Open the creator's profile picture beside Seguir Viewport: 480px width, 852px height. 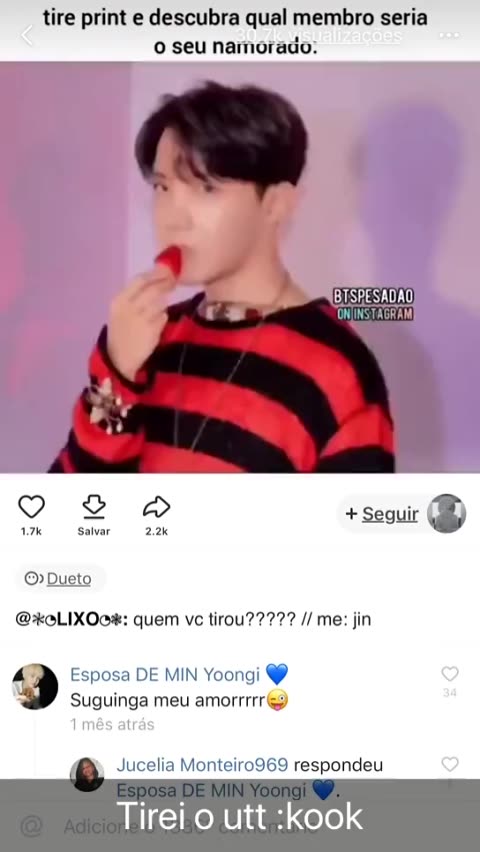click(x=446, y=513)
